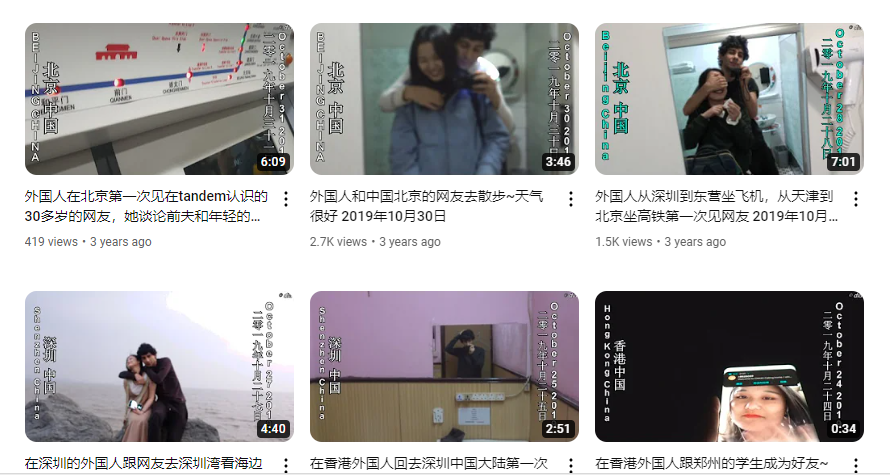This screenshot has width=890, height=475.
Task: Open the overflow menu for the 419 views video
Action: coord(286,198)
